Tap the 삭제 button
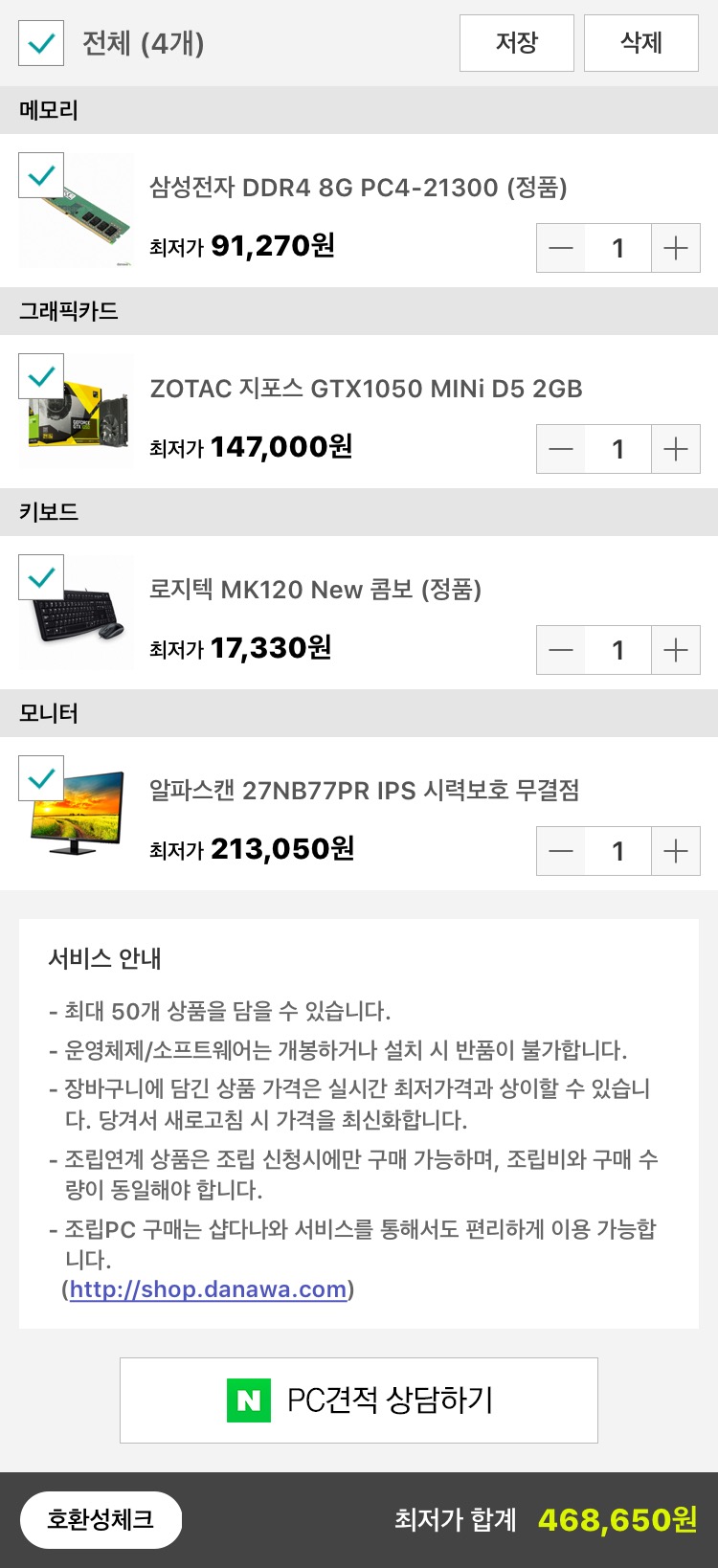This screenshot has width=718, height=1568. pos(640,43)
